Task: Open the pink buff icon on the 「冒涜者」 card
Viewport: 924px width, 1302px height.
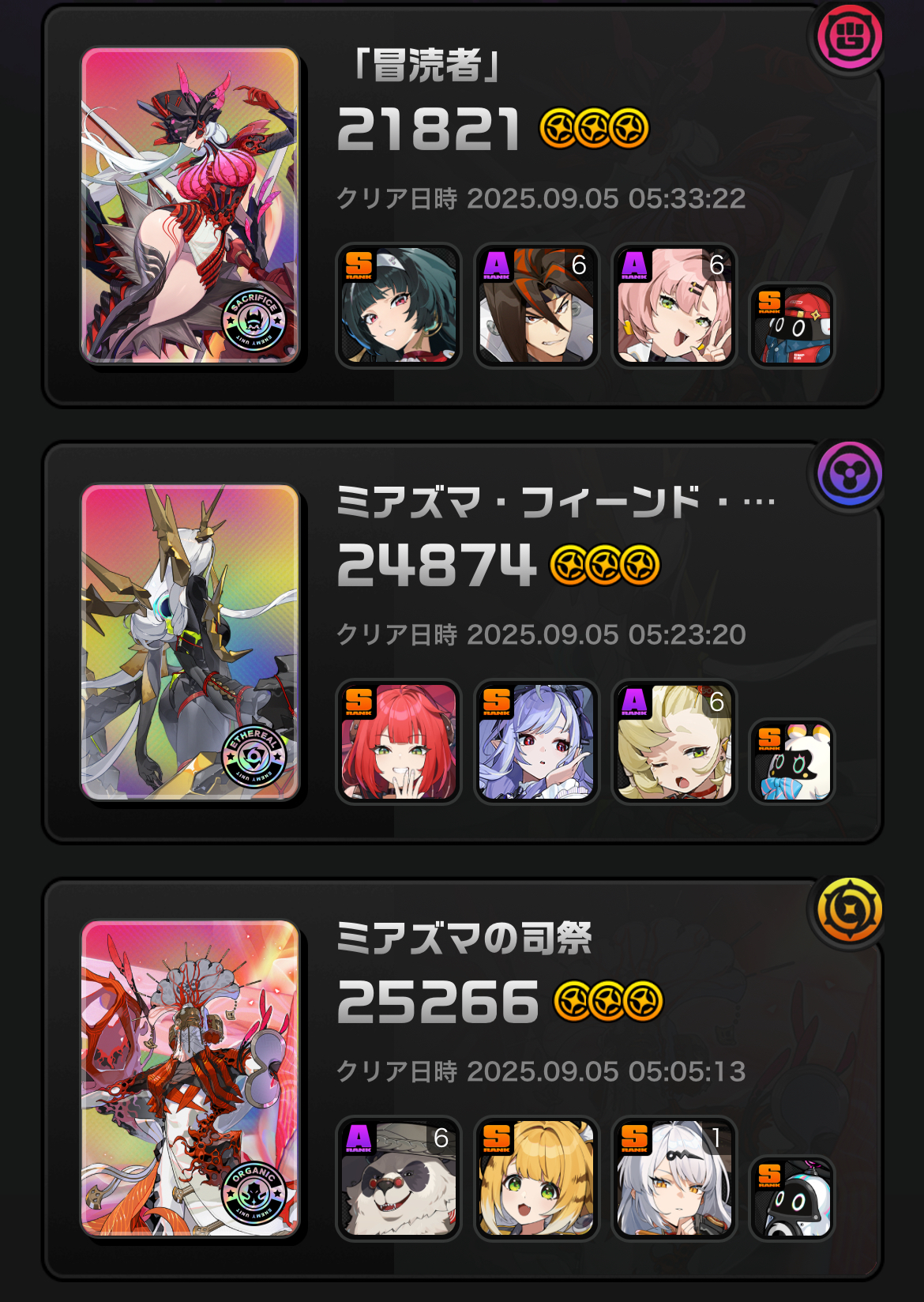Action: point(849,36)
